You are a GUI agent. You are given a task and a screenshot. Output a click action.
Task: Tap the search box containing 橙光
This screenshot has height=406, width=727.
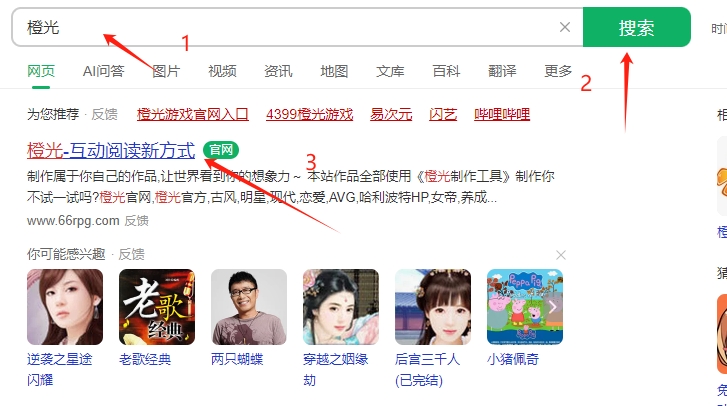coord(290,27)
